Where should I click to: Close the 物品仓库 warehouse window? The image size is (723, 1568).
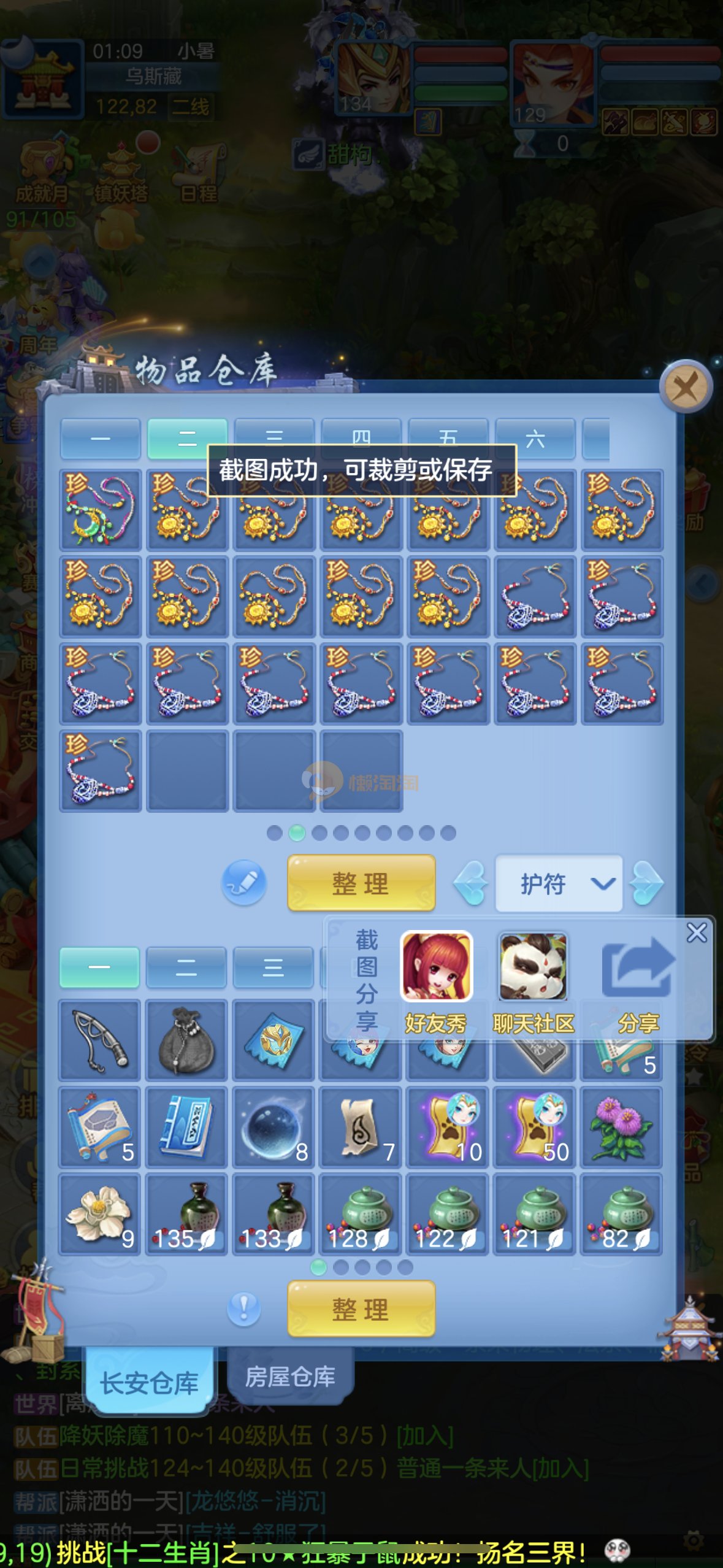[685, 387]
